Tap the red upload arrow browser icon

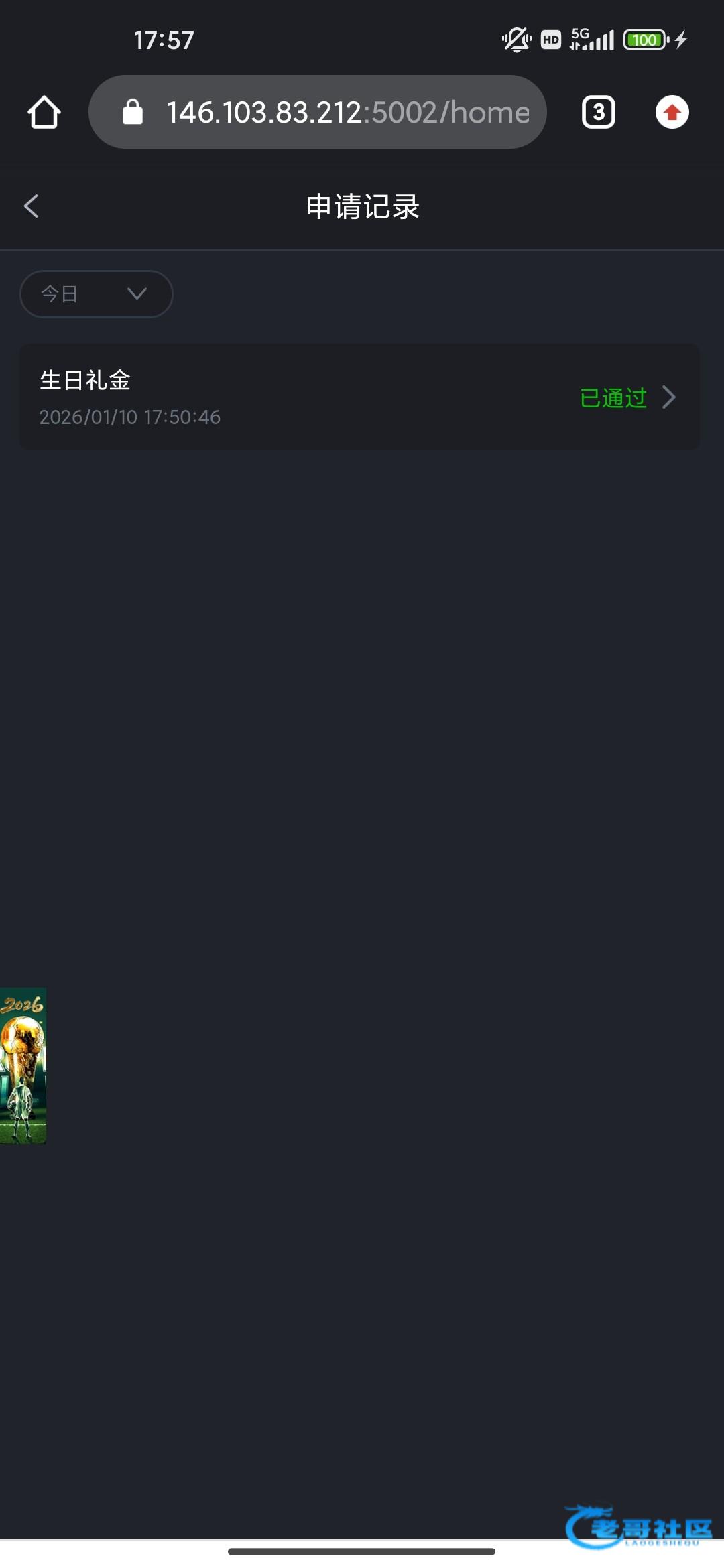tap(672, 112)
